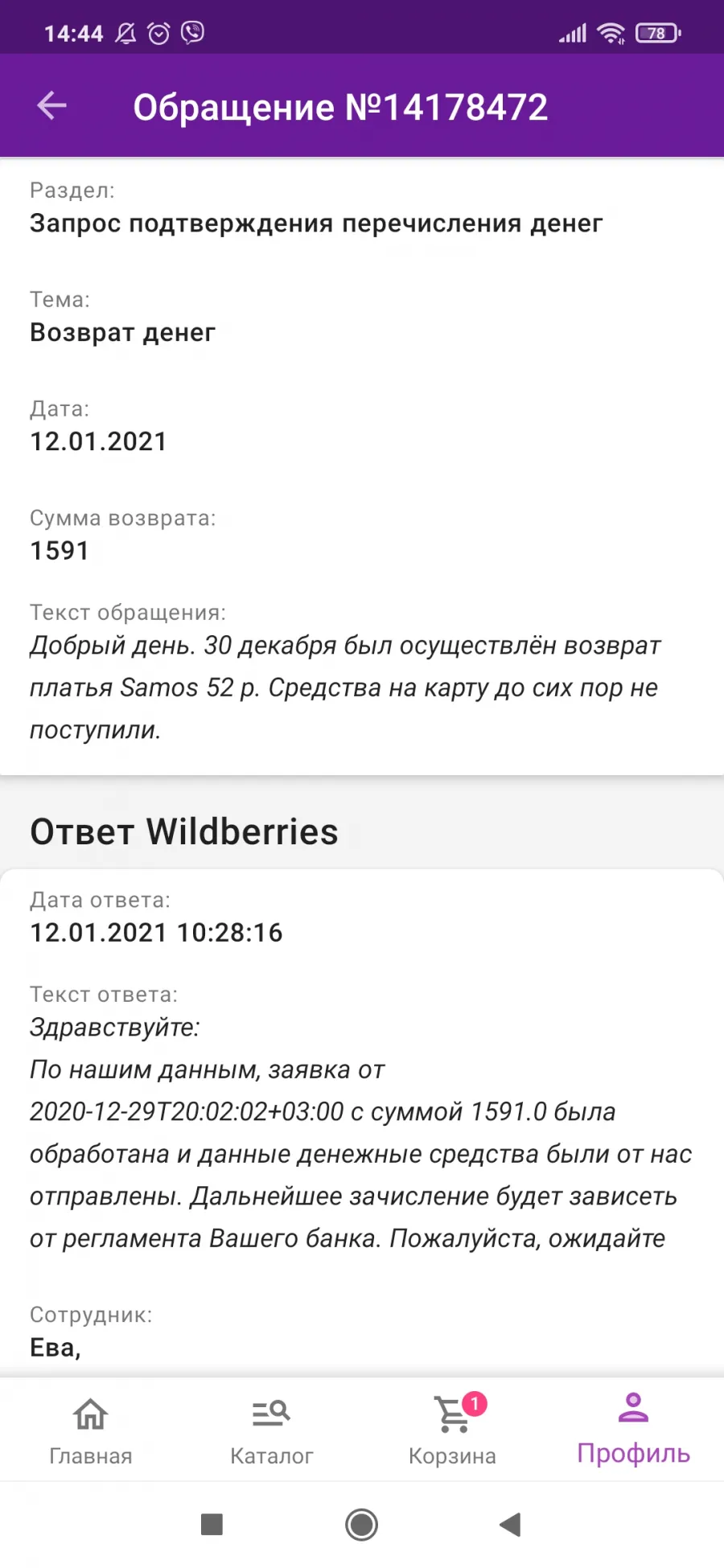Open recent apps with square button
The image size is (724, 1568).
point(212,1524)
